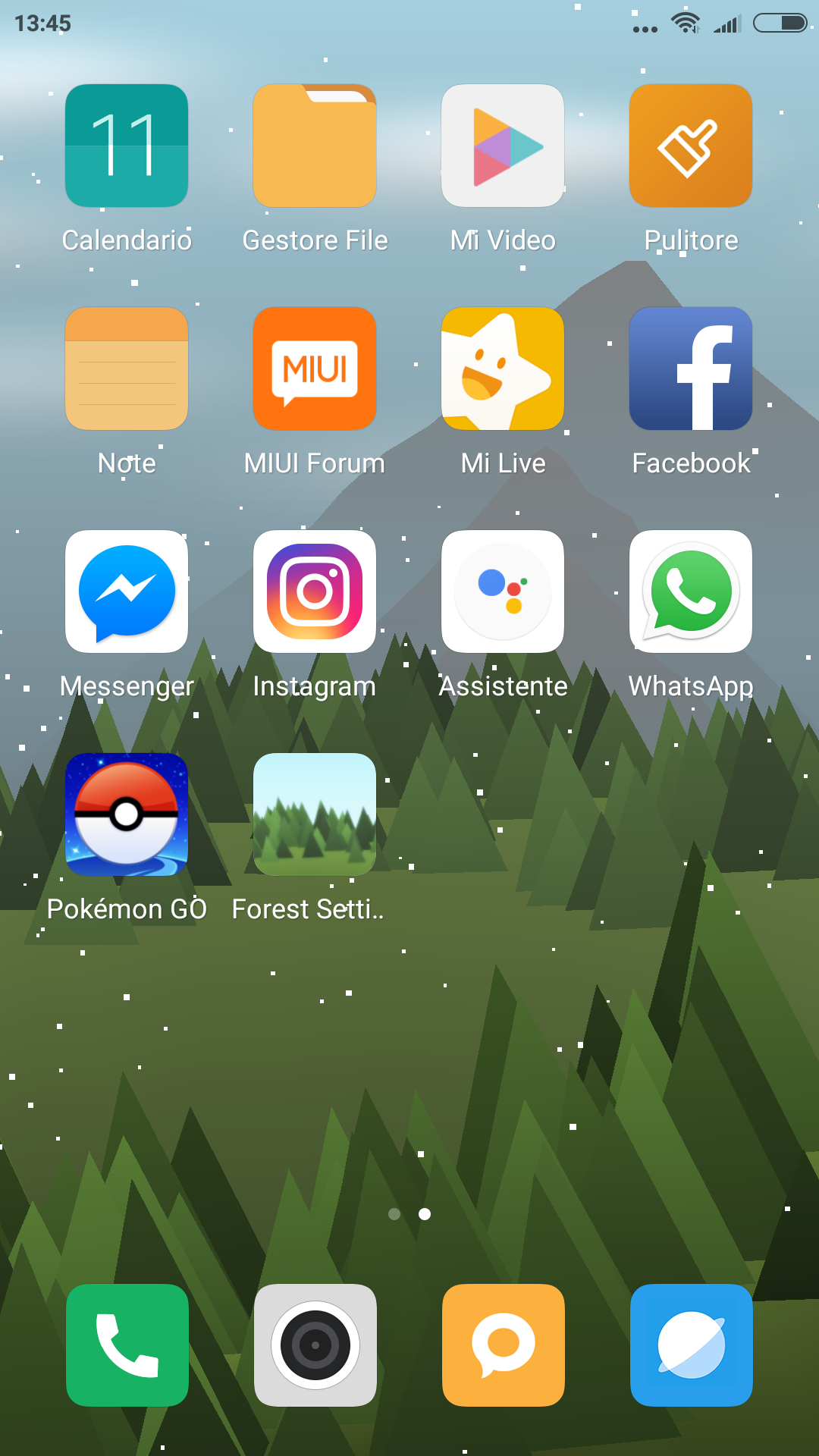This screenshot has width=819, height=1456.
Task: Launch MIUI Forum
Action: click(x=315, y=369)
